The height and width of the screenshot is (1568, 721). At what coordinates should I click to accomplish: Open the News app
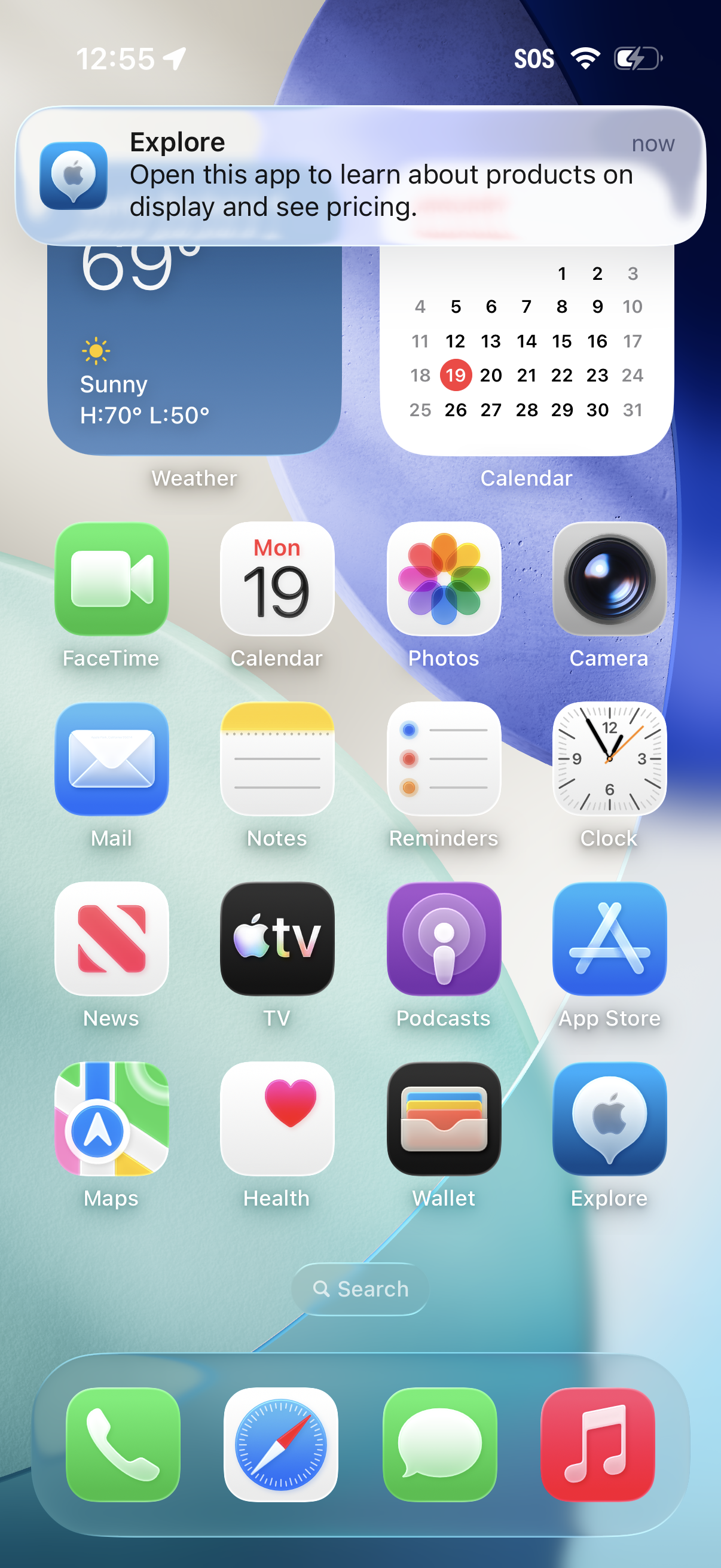(111, 939)
